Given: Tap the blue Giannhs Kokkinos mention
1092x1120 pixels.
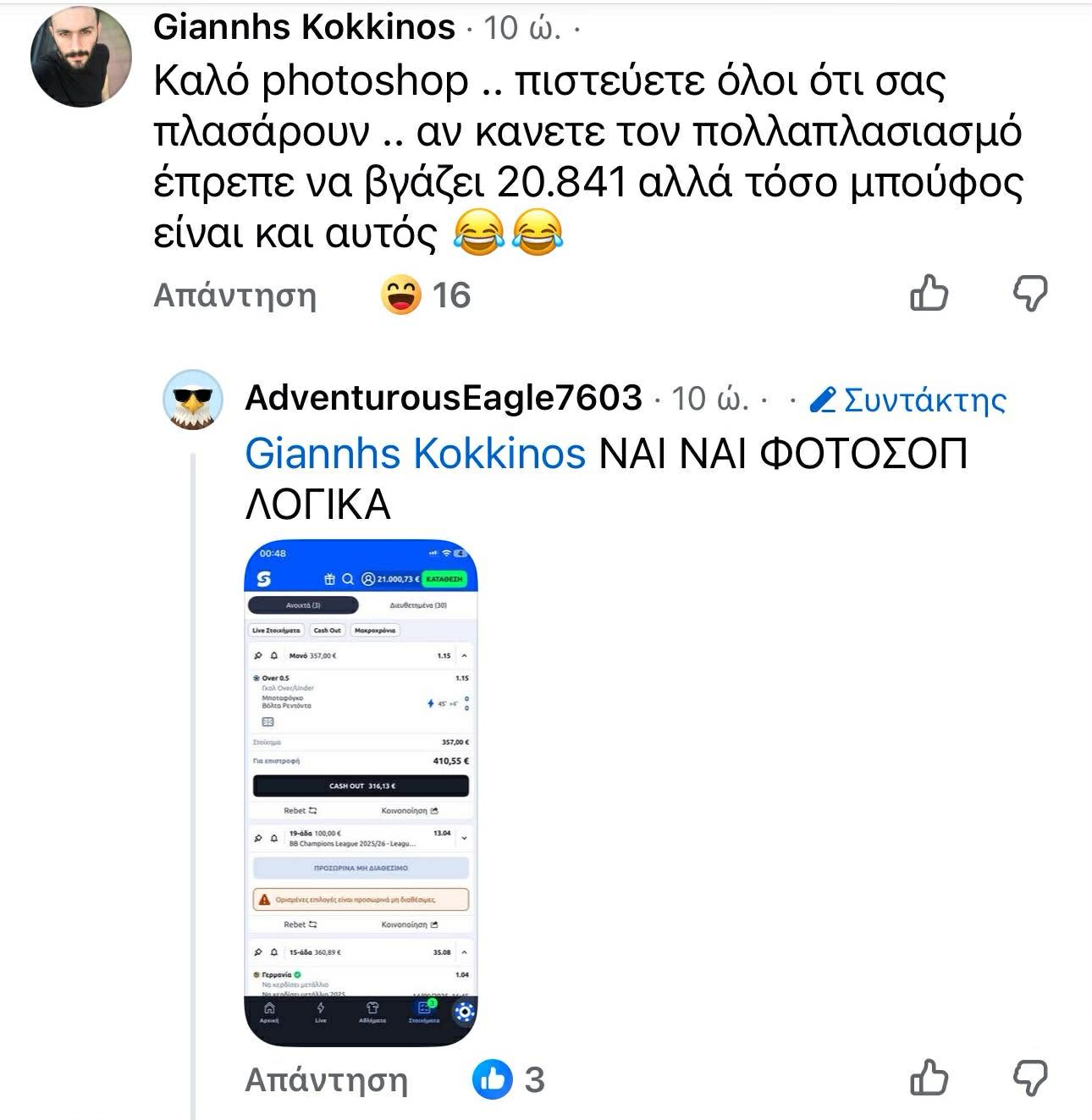Looking at the screenshot, I should pyautogui.click(x=415, y=454).
